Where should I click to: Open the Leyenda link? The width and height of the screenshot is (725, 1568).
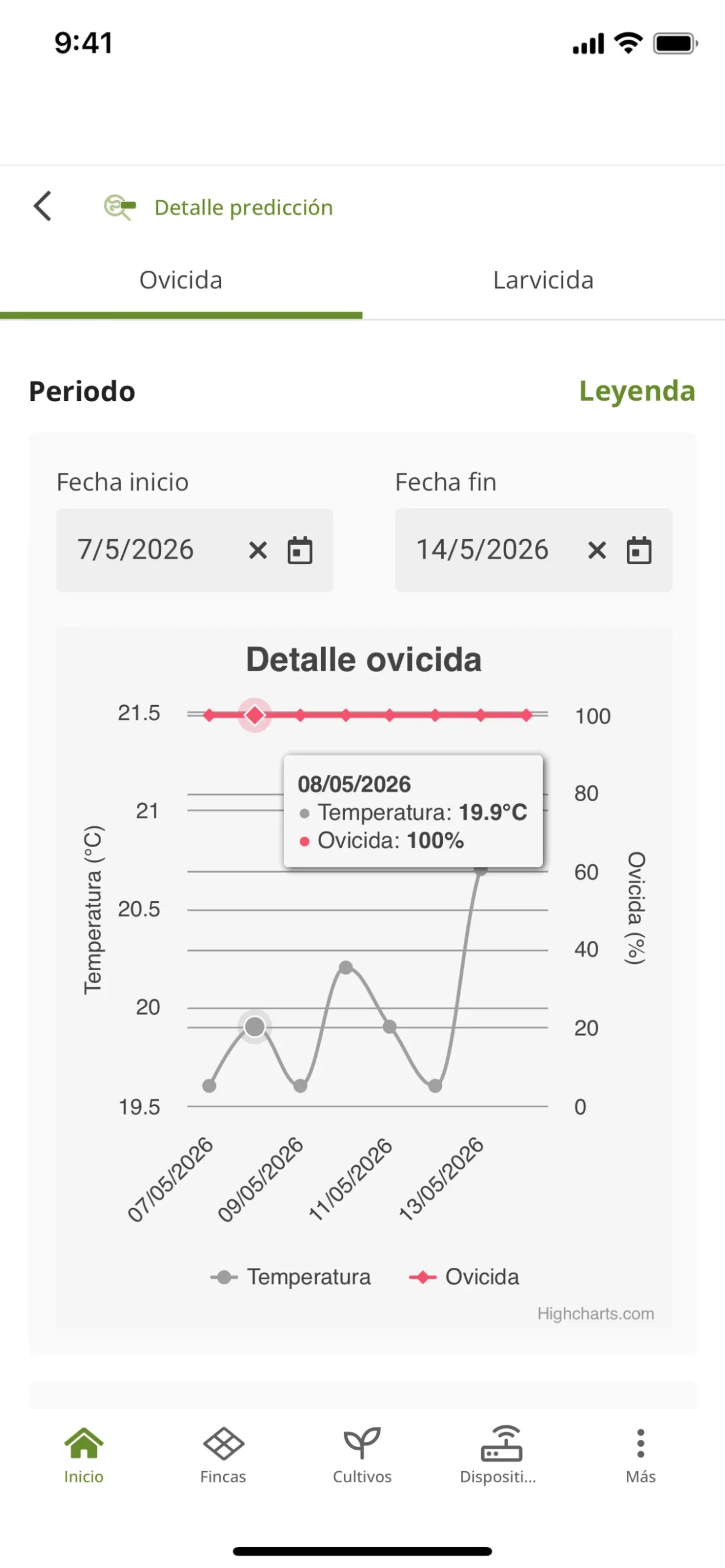click(637, 391)
